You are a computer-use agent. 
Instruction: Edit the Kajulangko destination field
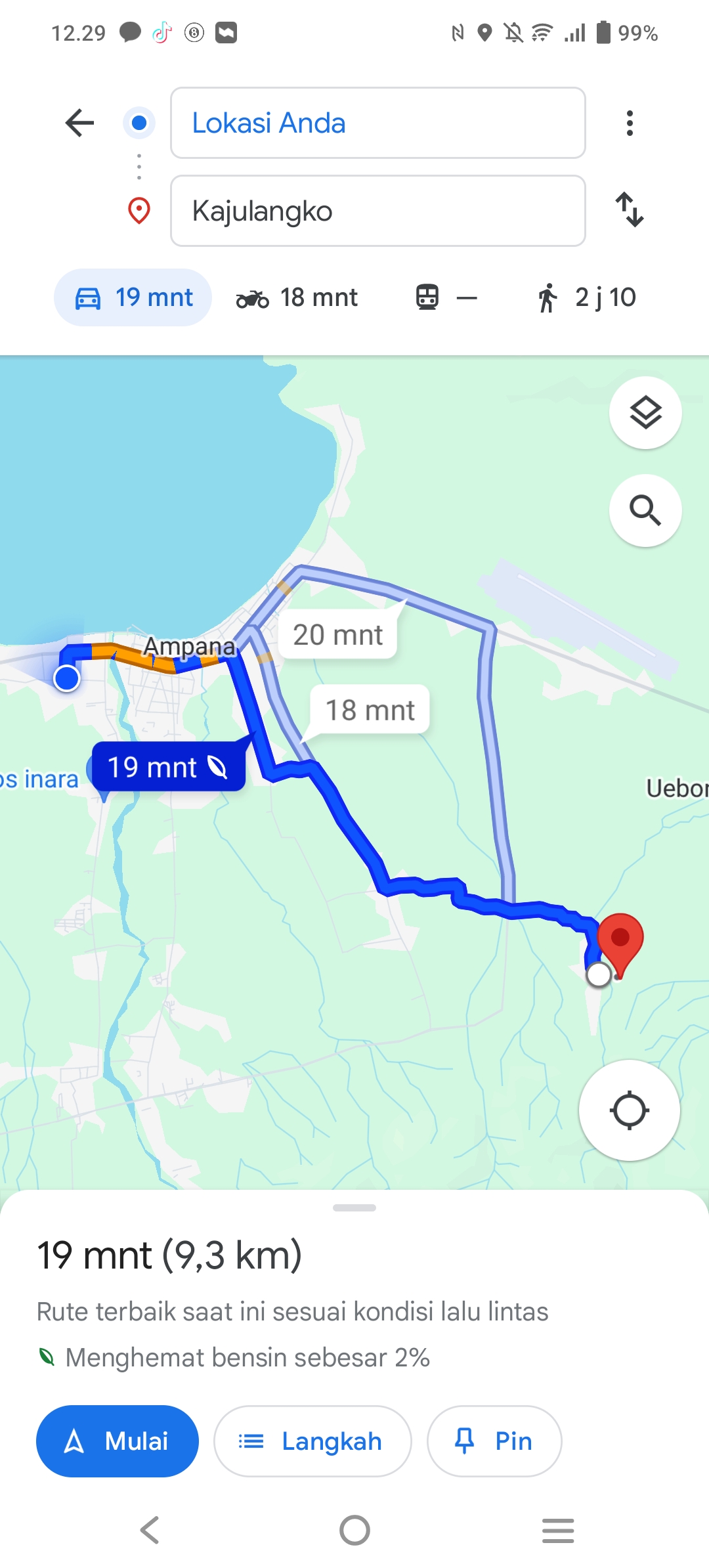[377, 211]
